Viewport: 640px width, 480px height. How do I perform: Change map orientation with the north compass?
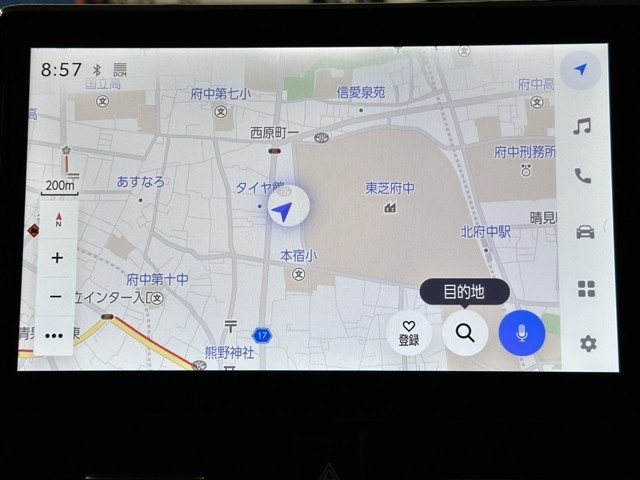pyautogui.click(x=58, y=219)
